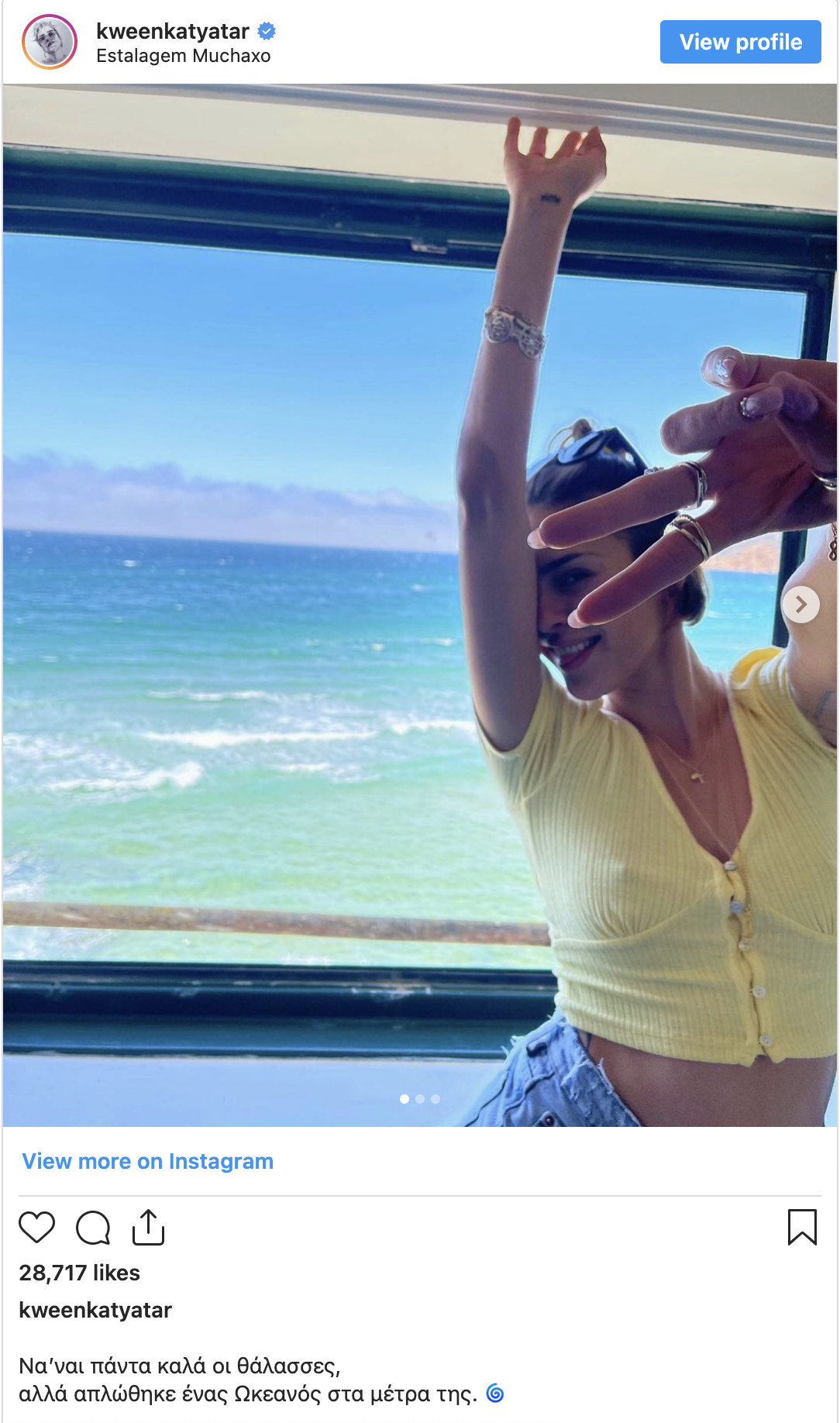Open the kweenkatyatar username in the header

tap(172, 31)
